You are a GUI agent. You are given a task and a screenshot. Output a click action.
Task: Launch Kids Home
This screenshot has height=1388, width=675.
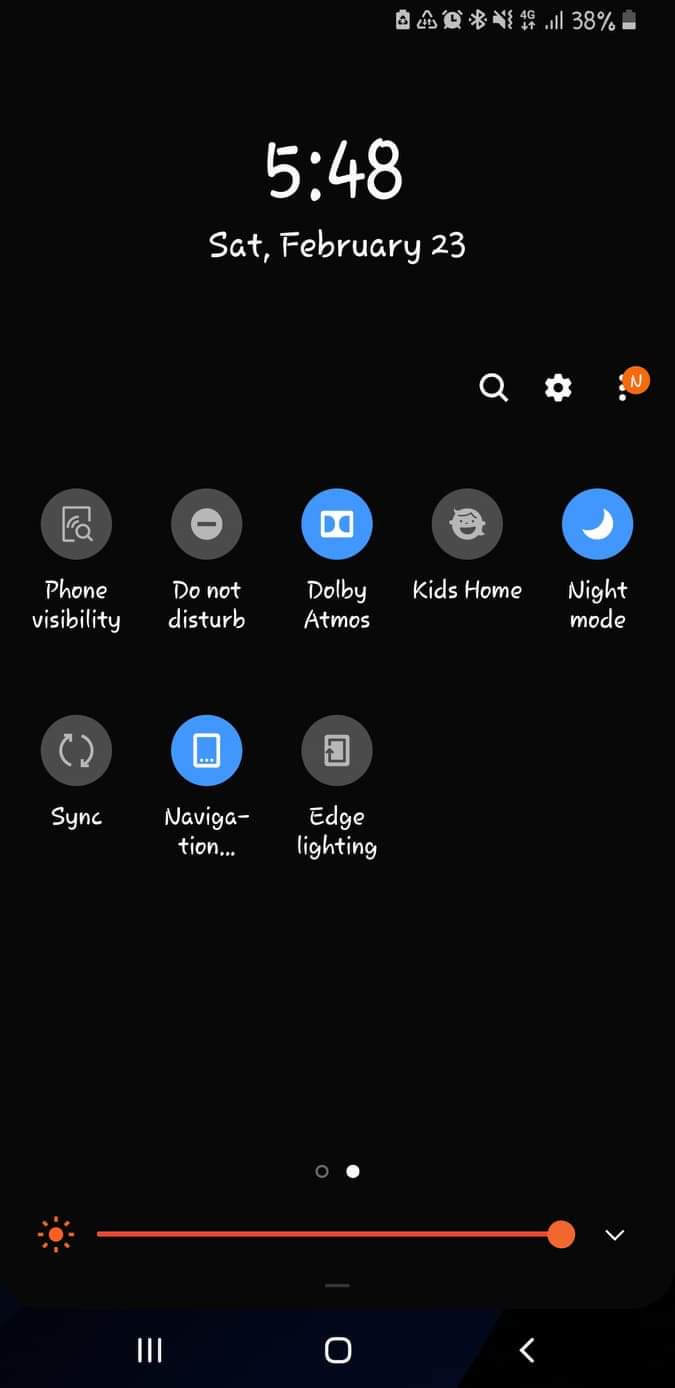coord(467,524)
